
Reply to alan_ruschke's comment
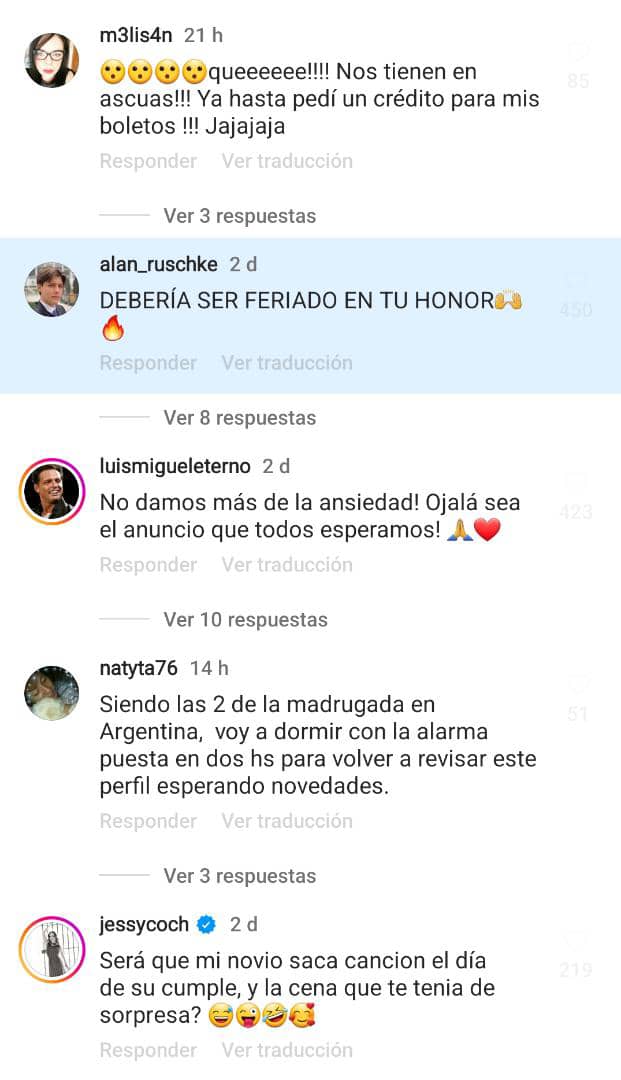(148, 363)
